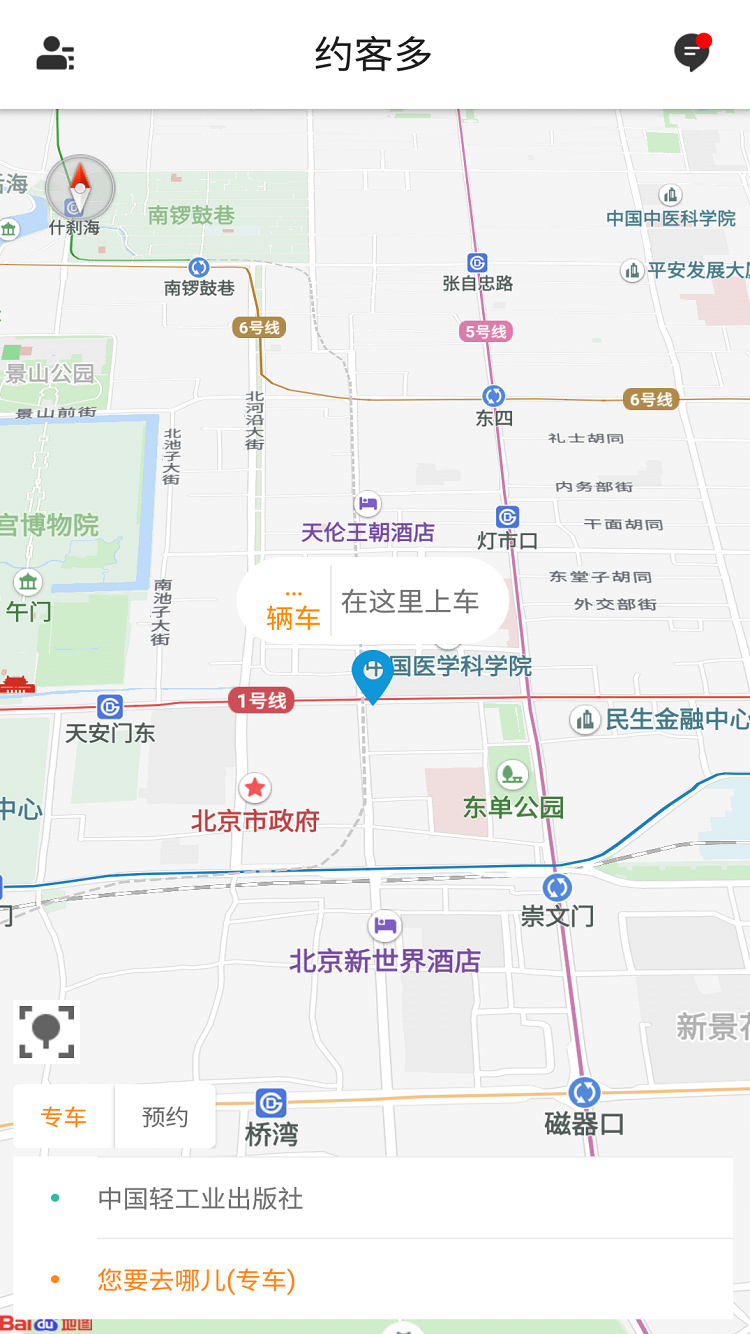The height and width of the screenshot is (1334, 750).
Task: Click the 在这里上车 pickup button
Action: tap(413, 600)
